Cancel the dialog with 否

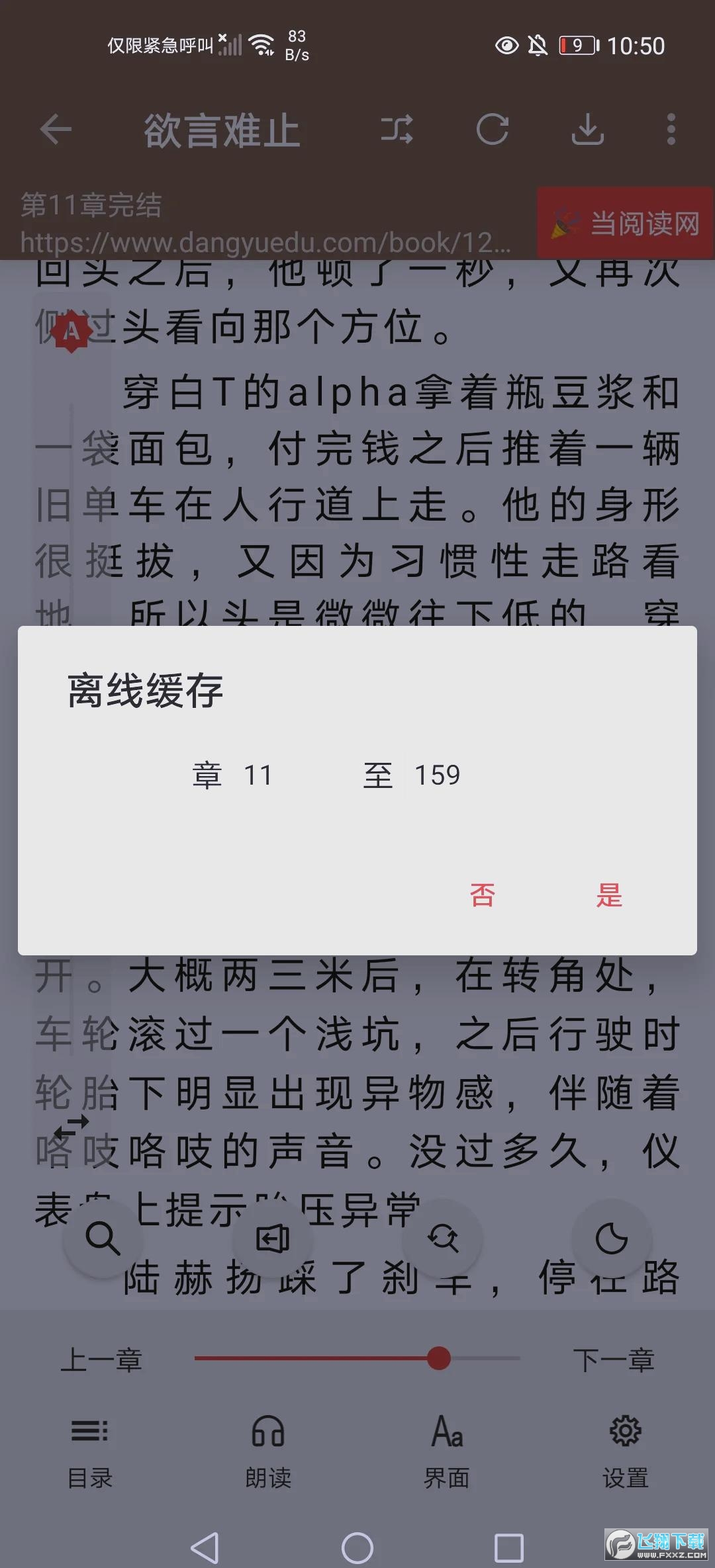(482, 895)
